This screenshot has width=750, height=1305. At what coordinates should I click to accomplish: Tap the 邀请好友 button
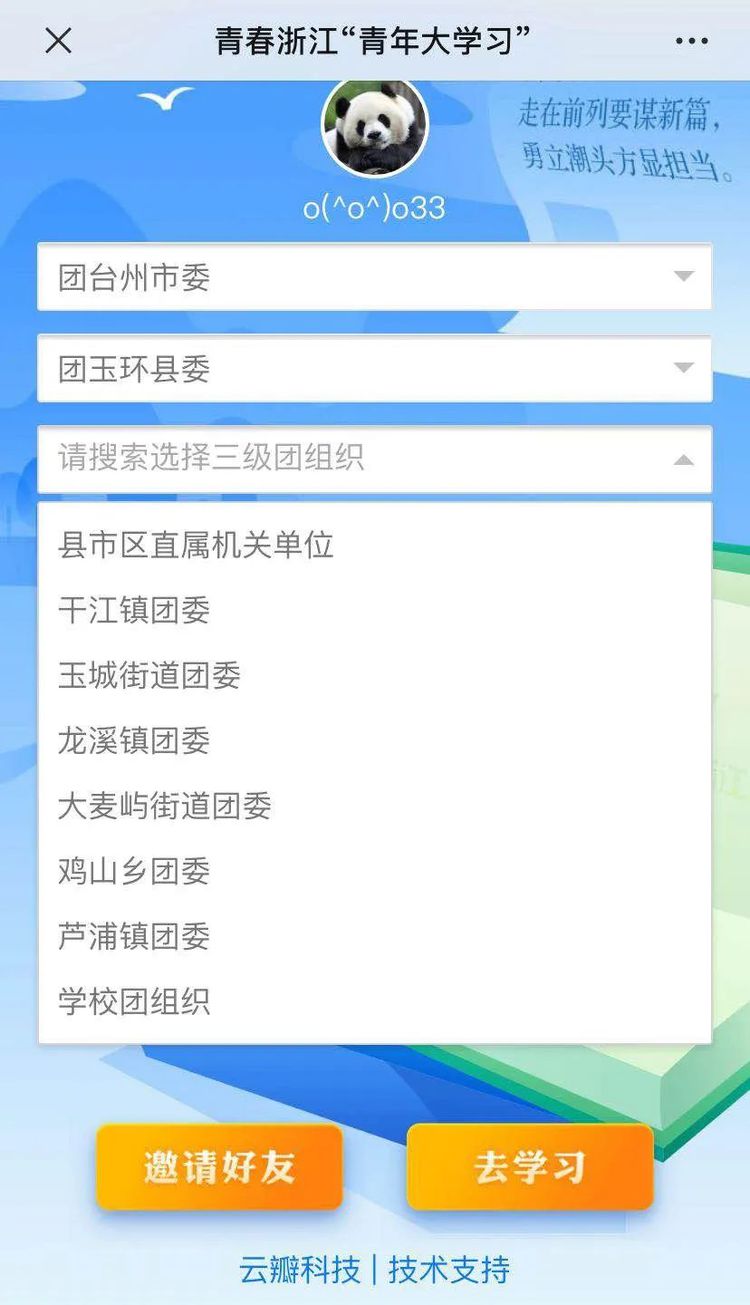pos(219,1167)
